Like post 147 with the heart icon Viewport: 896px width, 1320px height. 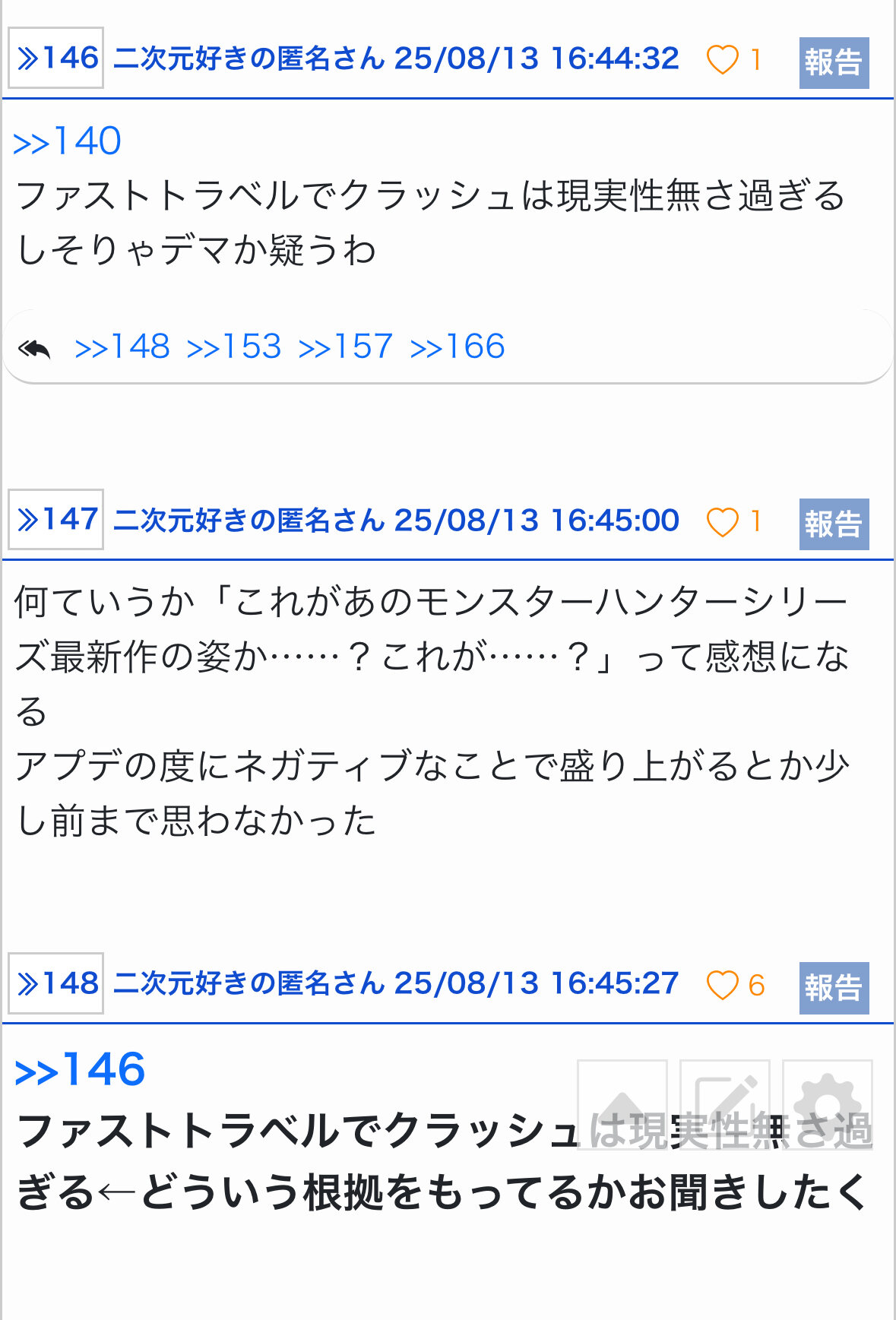click(x=722, y=522)
